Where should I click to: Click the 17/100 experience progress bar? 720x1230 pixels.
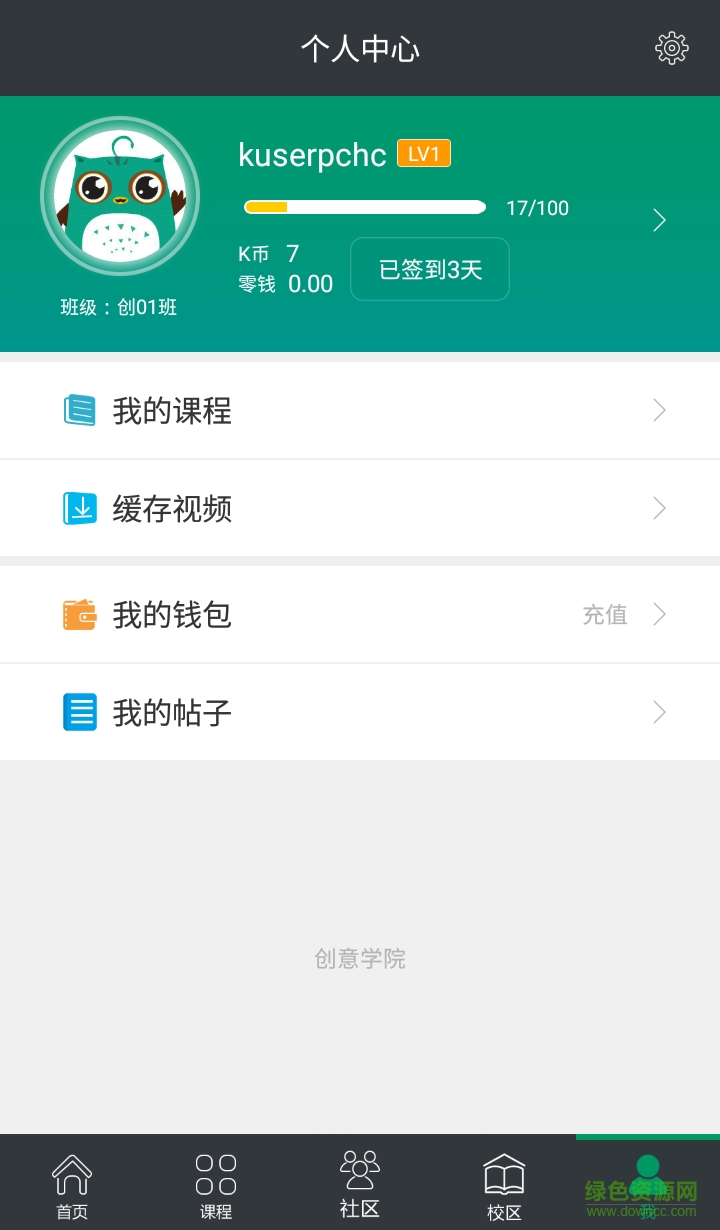363,207
